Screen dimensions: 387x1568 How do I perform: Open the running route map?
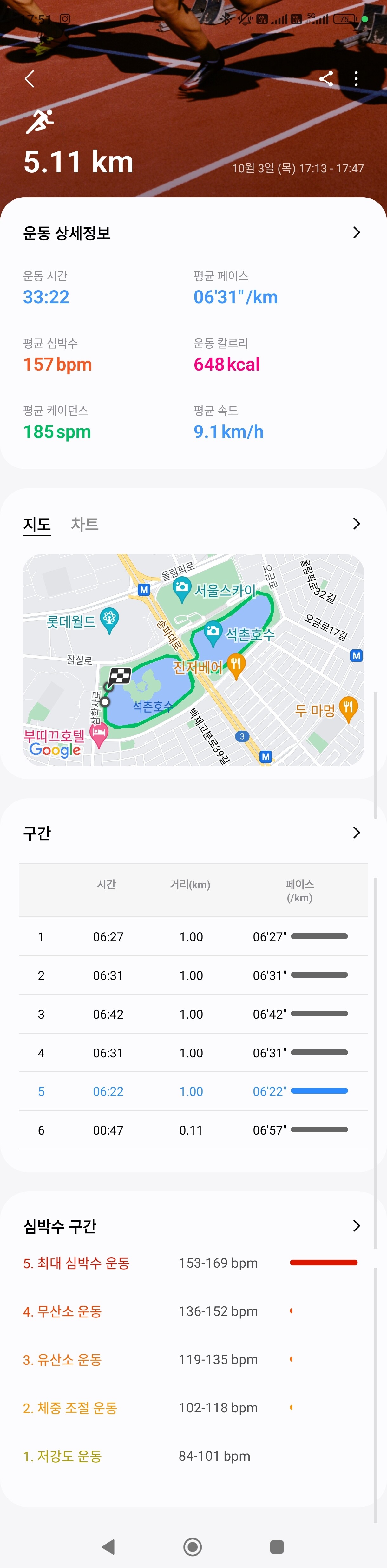(x=193, y=660)
